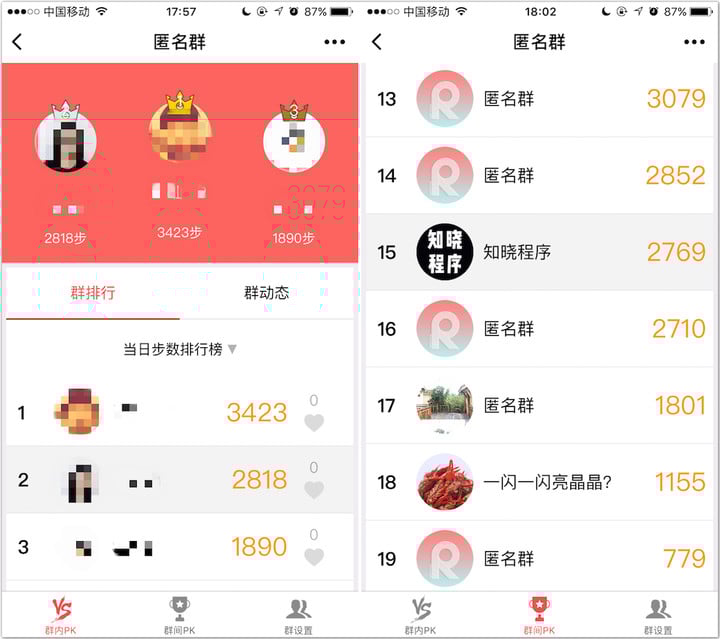Like the rank 3 entry with 1890 steps
This screenshot has width=720, height=639.
(314, 556)
